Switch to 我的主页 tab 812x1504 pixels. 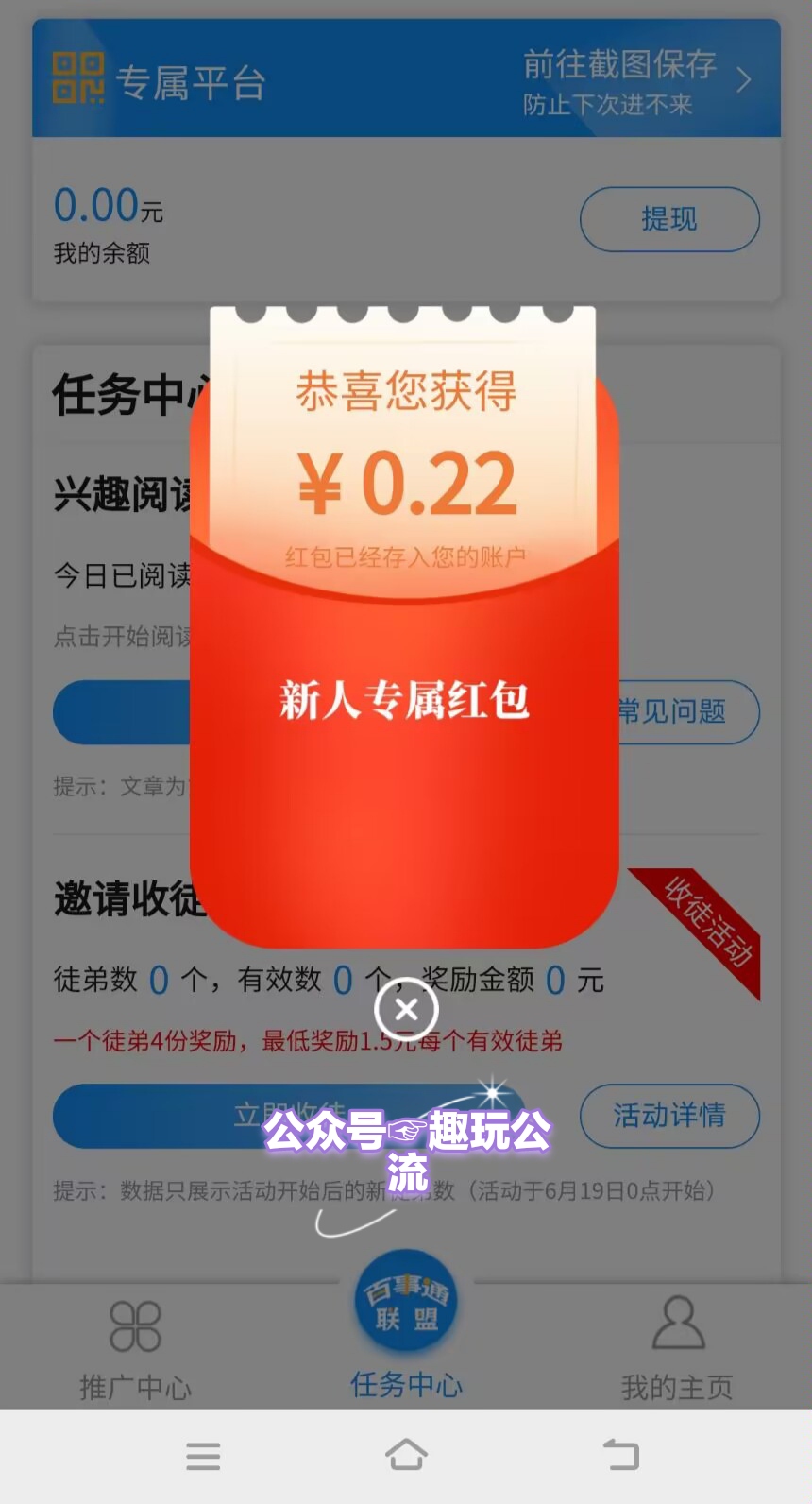coord(677,1349)
